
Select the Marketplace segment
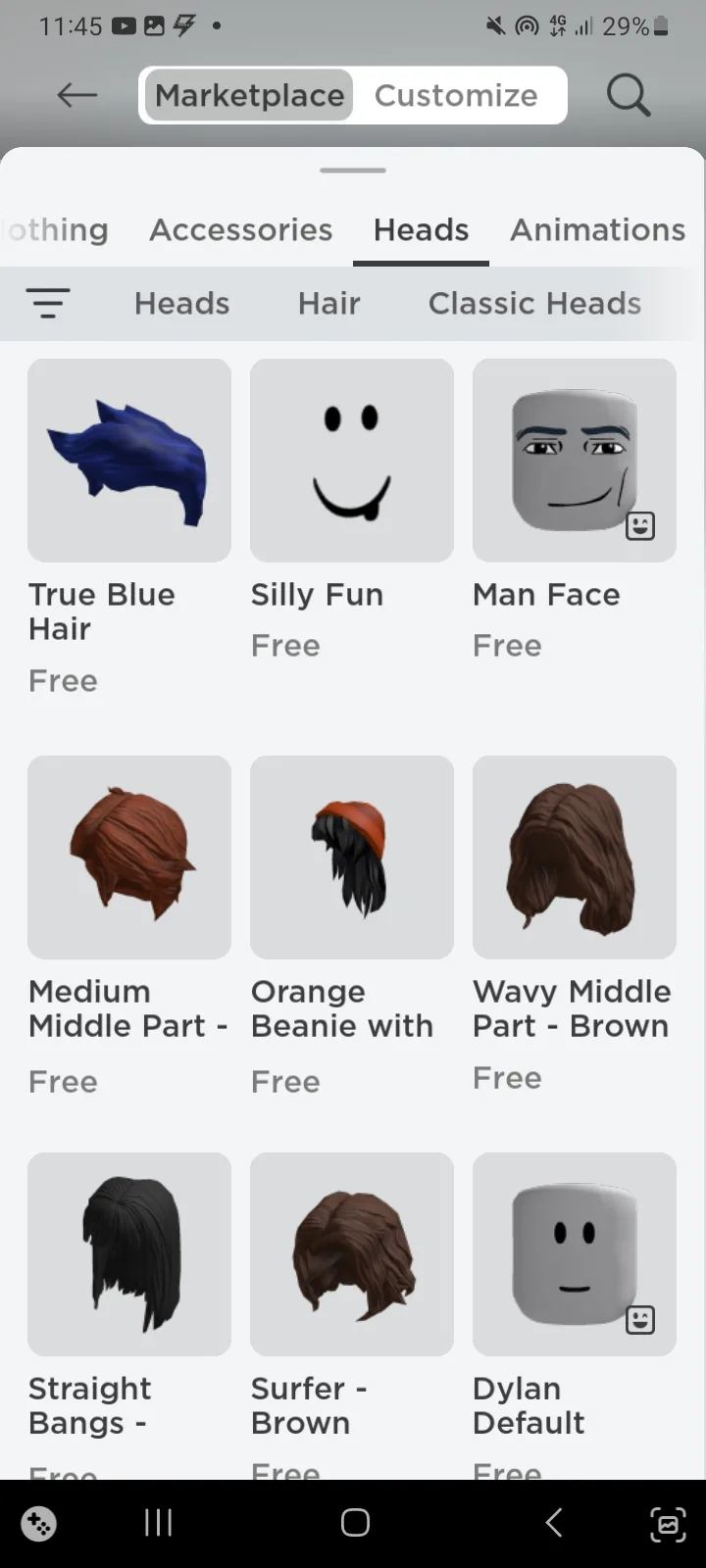coord(249,95)
